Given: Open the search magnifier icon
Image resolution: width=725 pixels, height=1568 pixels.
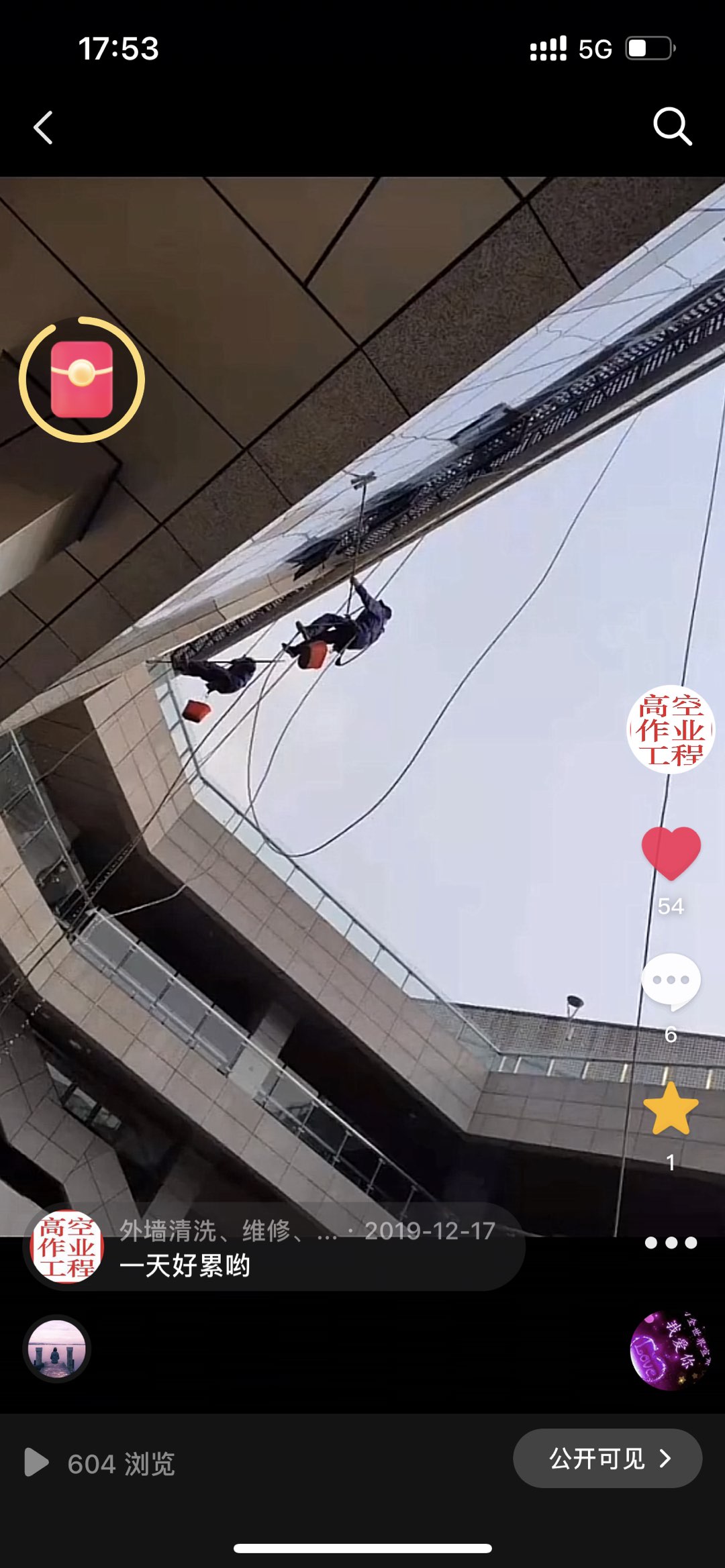Looking at the screenshot, I should (x=672, y=126).
